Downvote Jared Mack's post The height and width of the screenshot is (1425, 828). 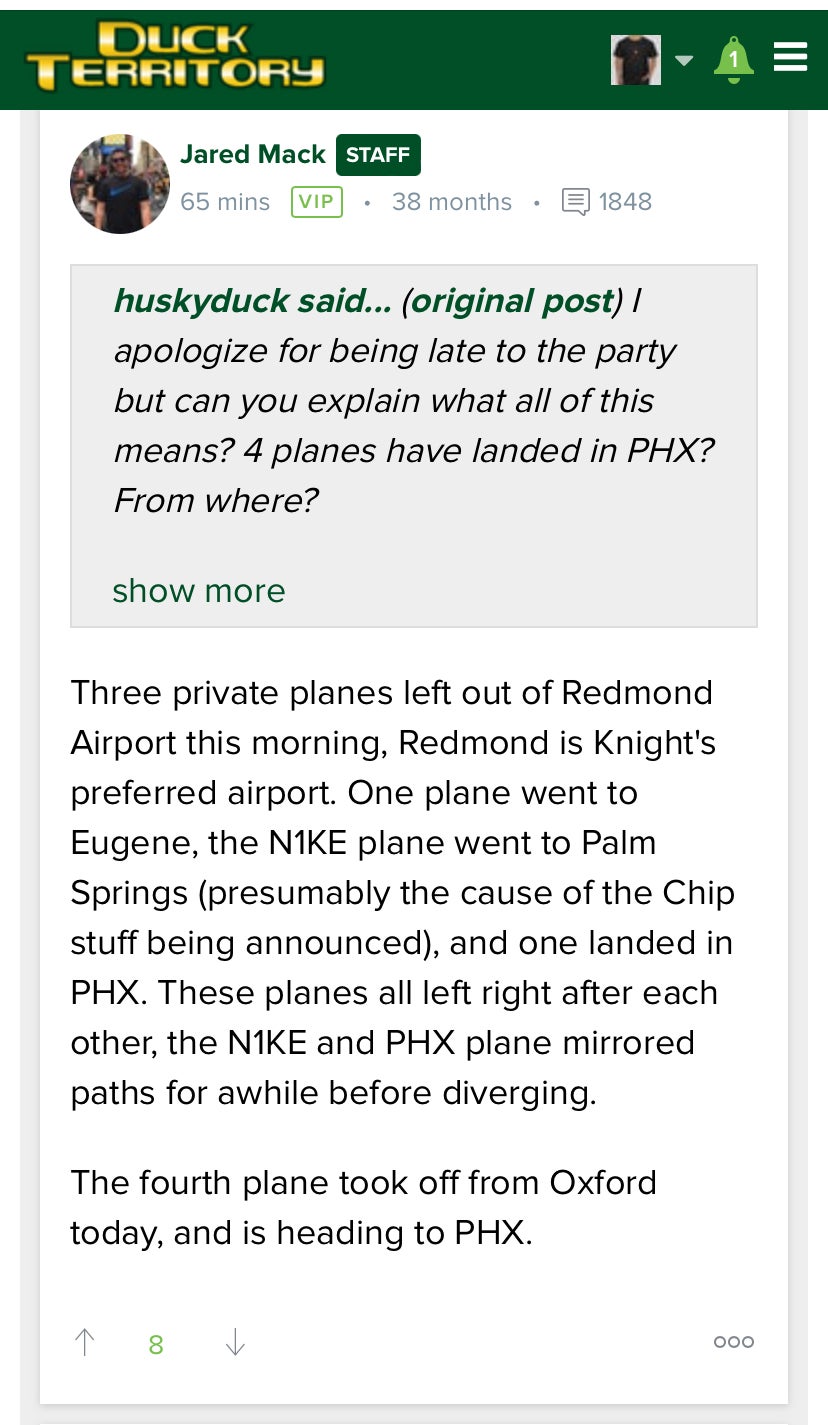(x=235, y=1342)
